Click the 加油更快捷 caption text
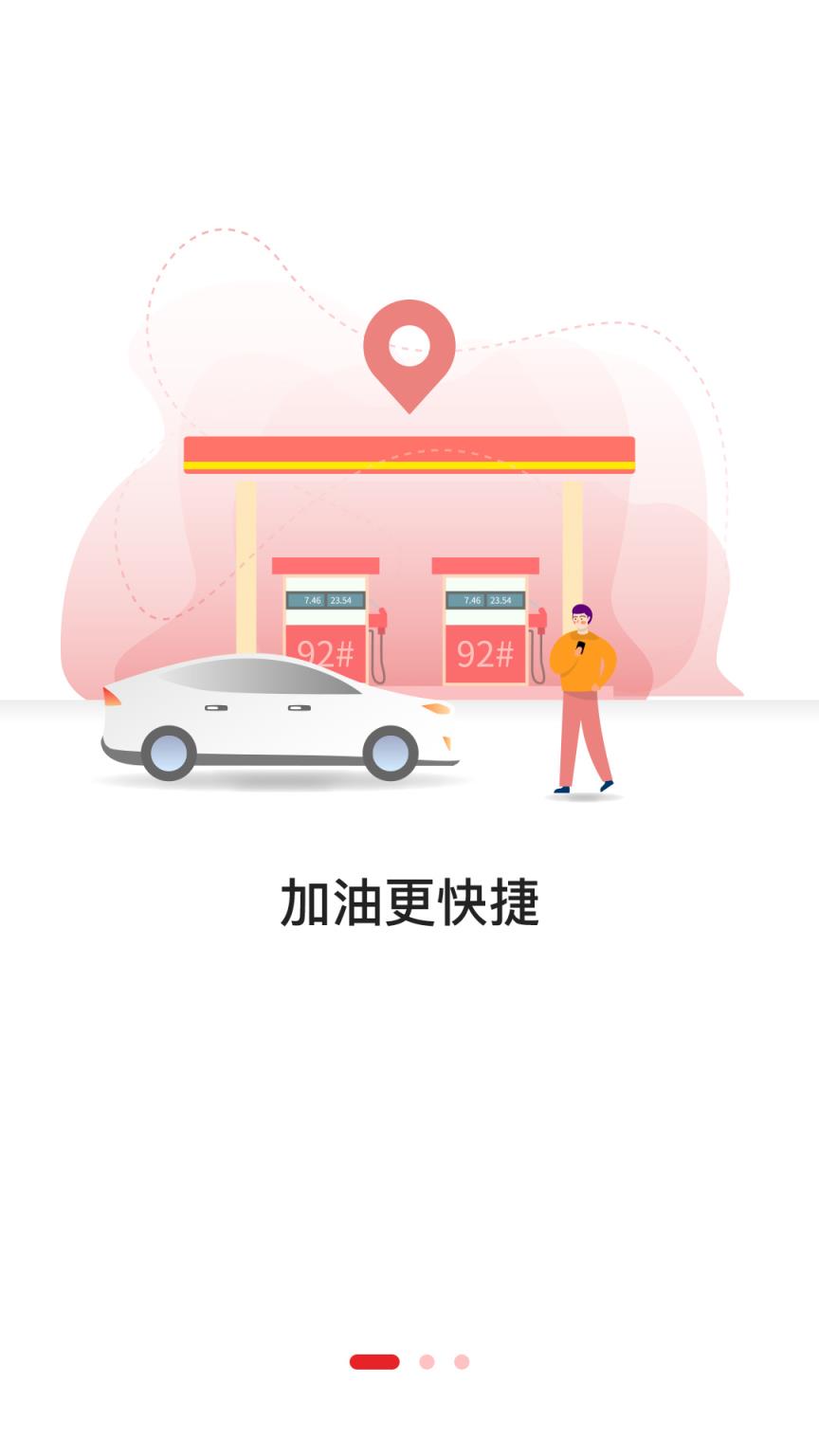This screenshot has height=1456, width=819. point(409,904)
